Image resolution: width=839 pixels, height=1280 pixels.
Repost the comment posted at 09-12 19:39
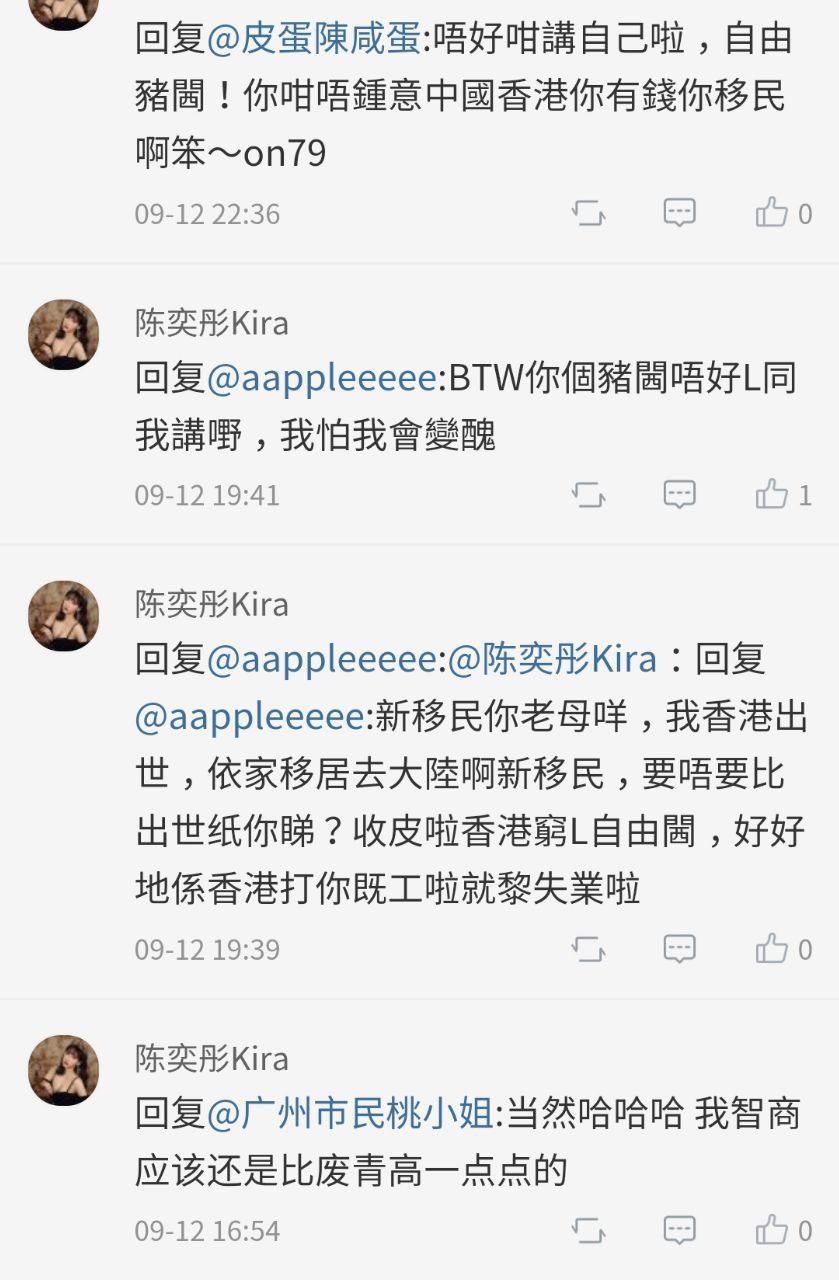pyautogui.click(x=588, y=948)
